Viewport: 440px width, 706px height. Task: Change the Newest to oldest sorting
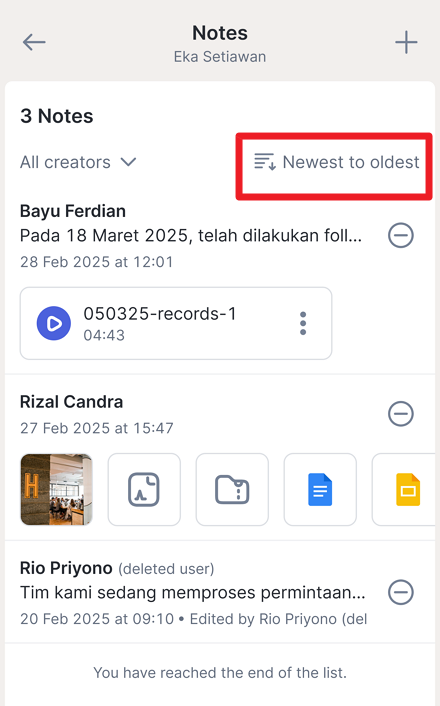(x=336, y=162)
